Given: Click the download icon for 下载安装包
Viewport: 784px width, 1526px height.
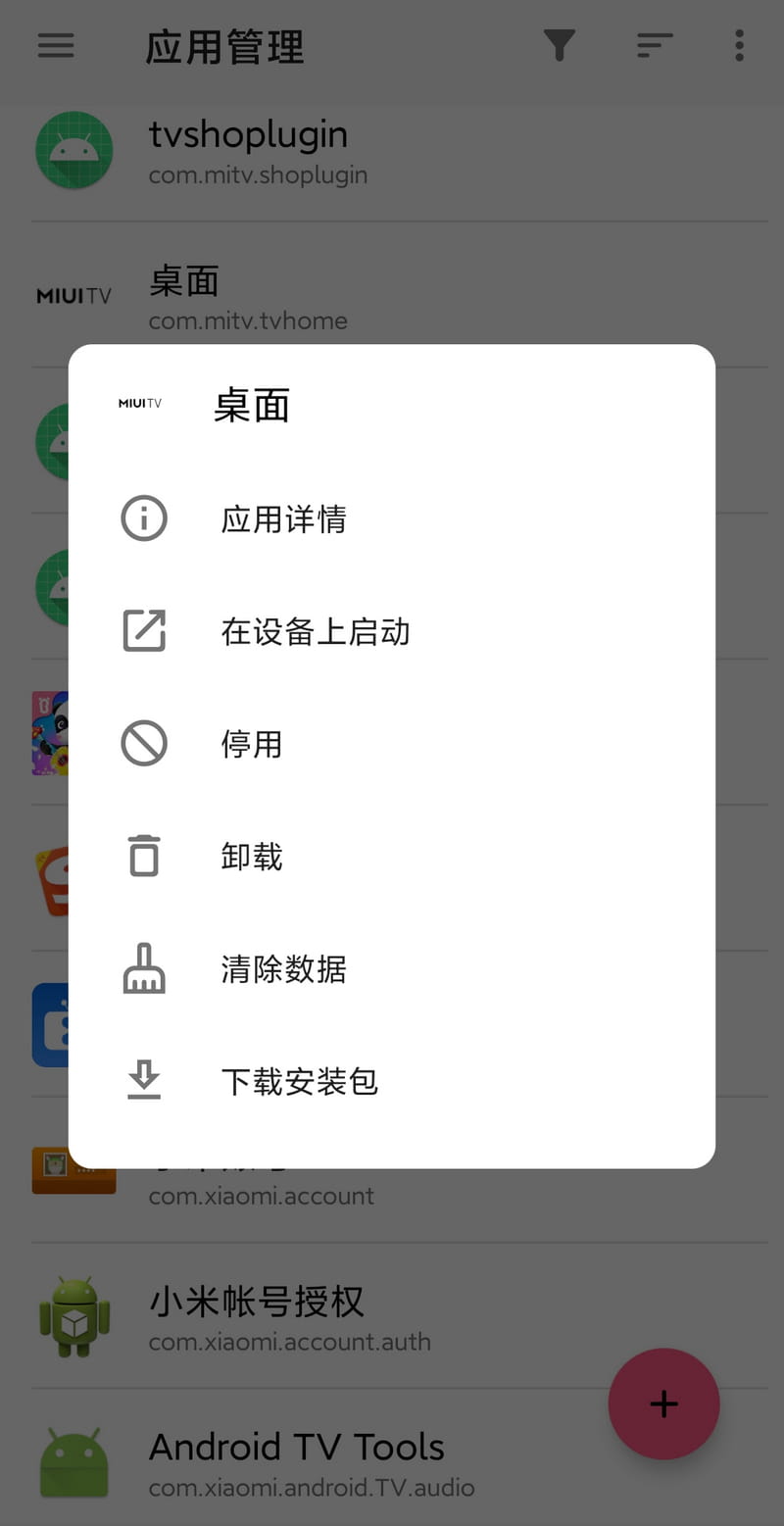Looking at the screenshot, I should click(143, 1080).
